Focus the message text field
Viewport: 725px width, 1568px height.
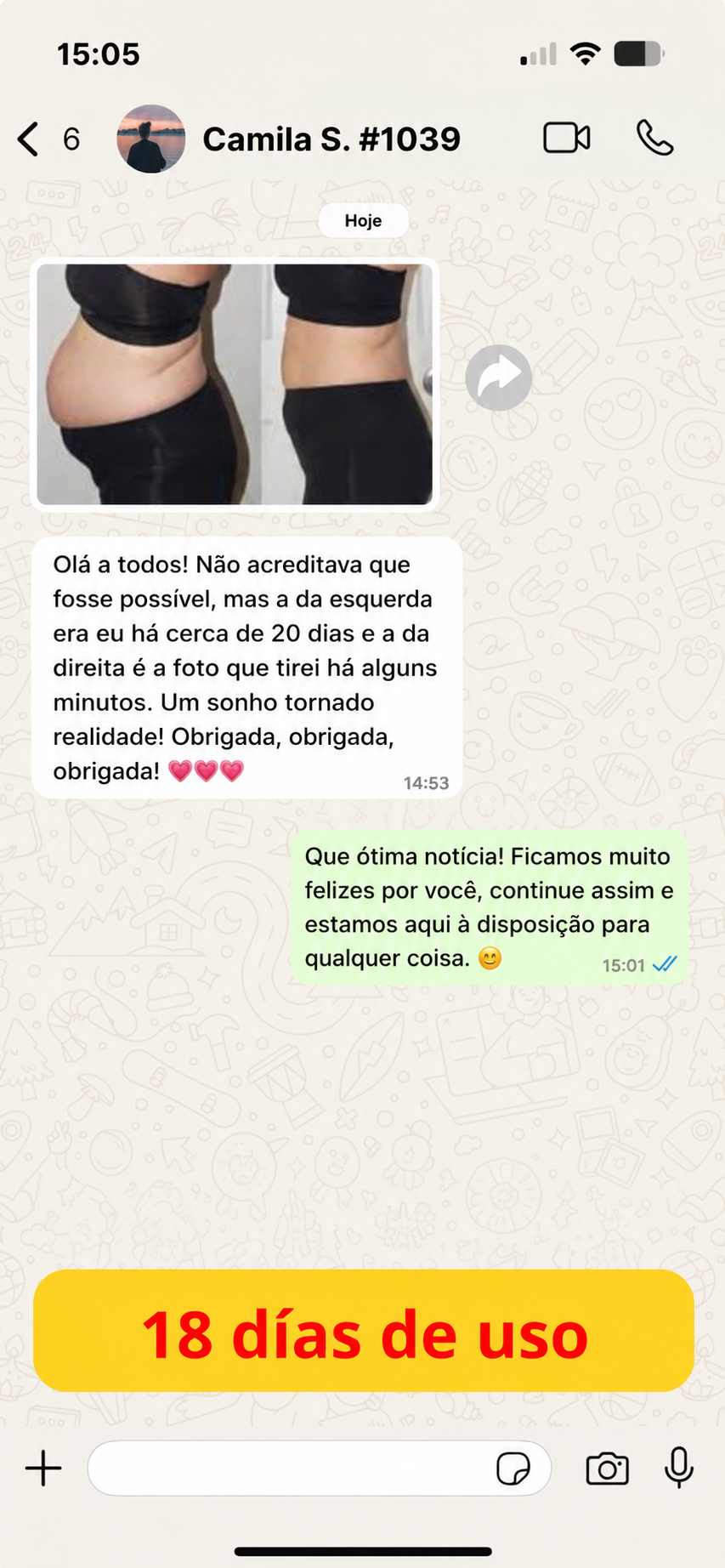pyautogui.click(x=289, y=1469)
